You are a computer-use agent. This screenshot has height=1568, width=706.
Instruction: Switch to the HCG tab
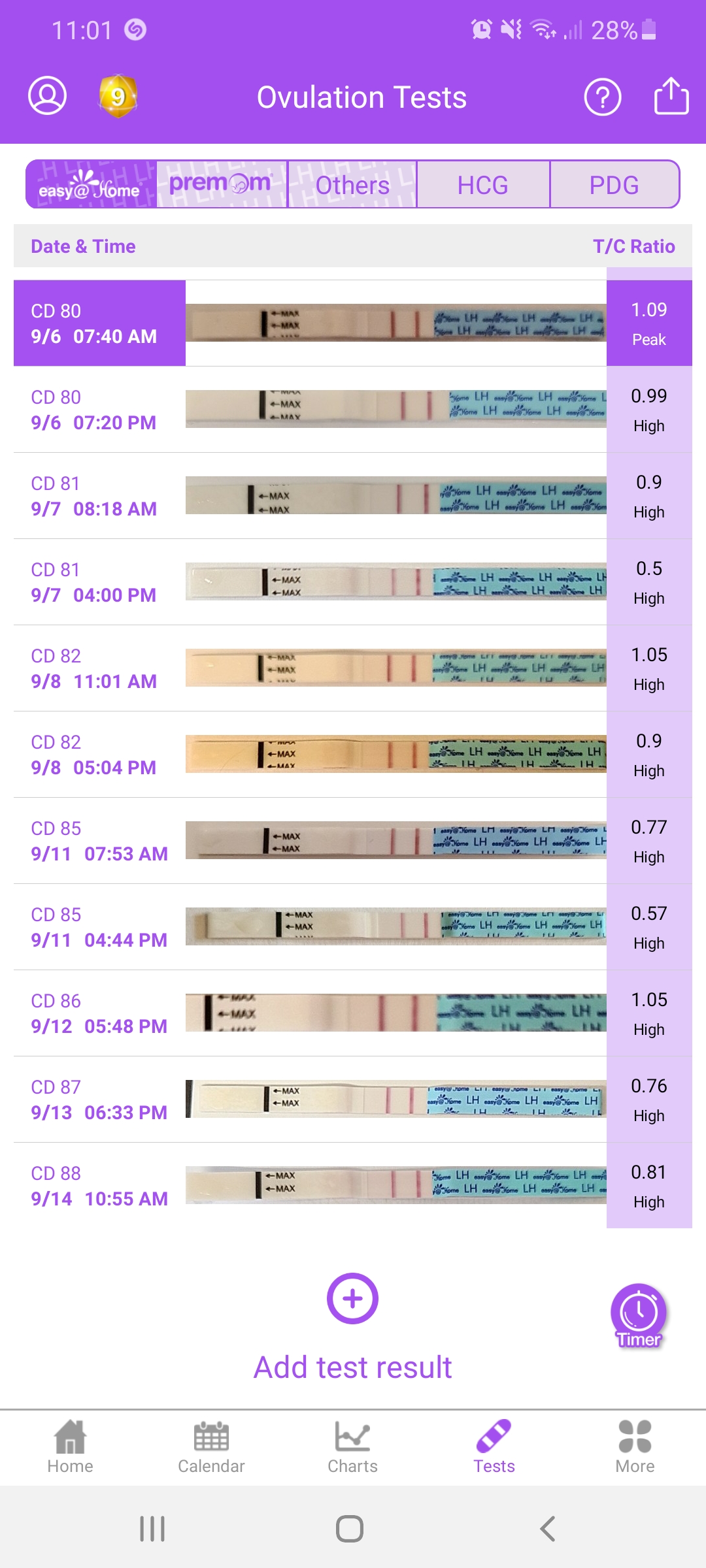pos(483,185)
